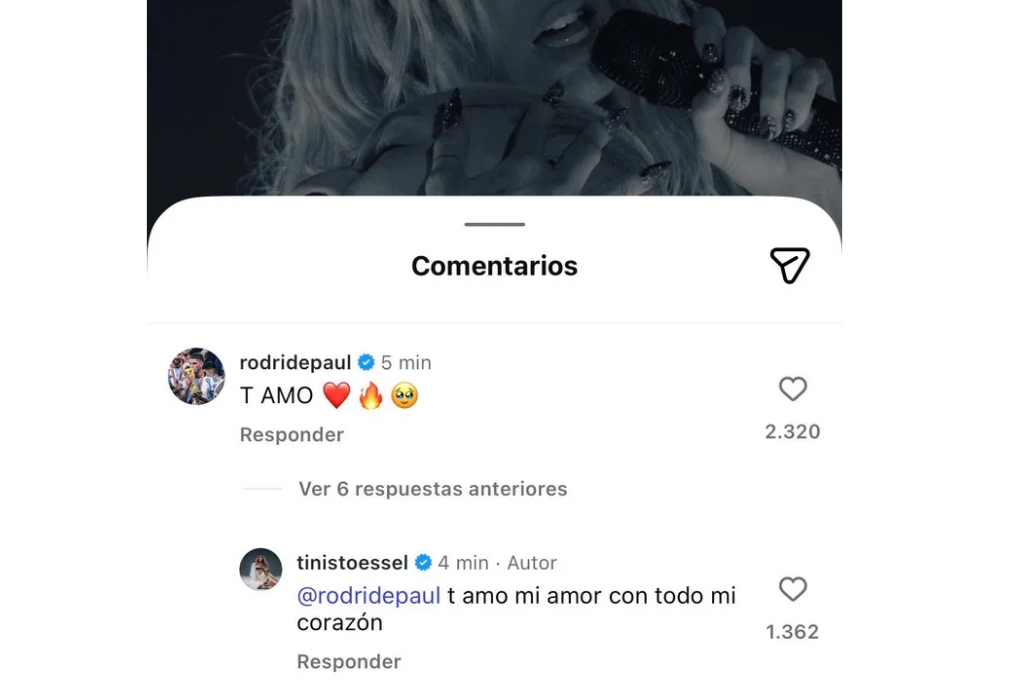Reply to tinistoessel's comment
1024x680 pixels.
tap(348, 662)
